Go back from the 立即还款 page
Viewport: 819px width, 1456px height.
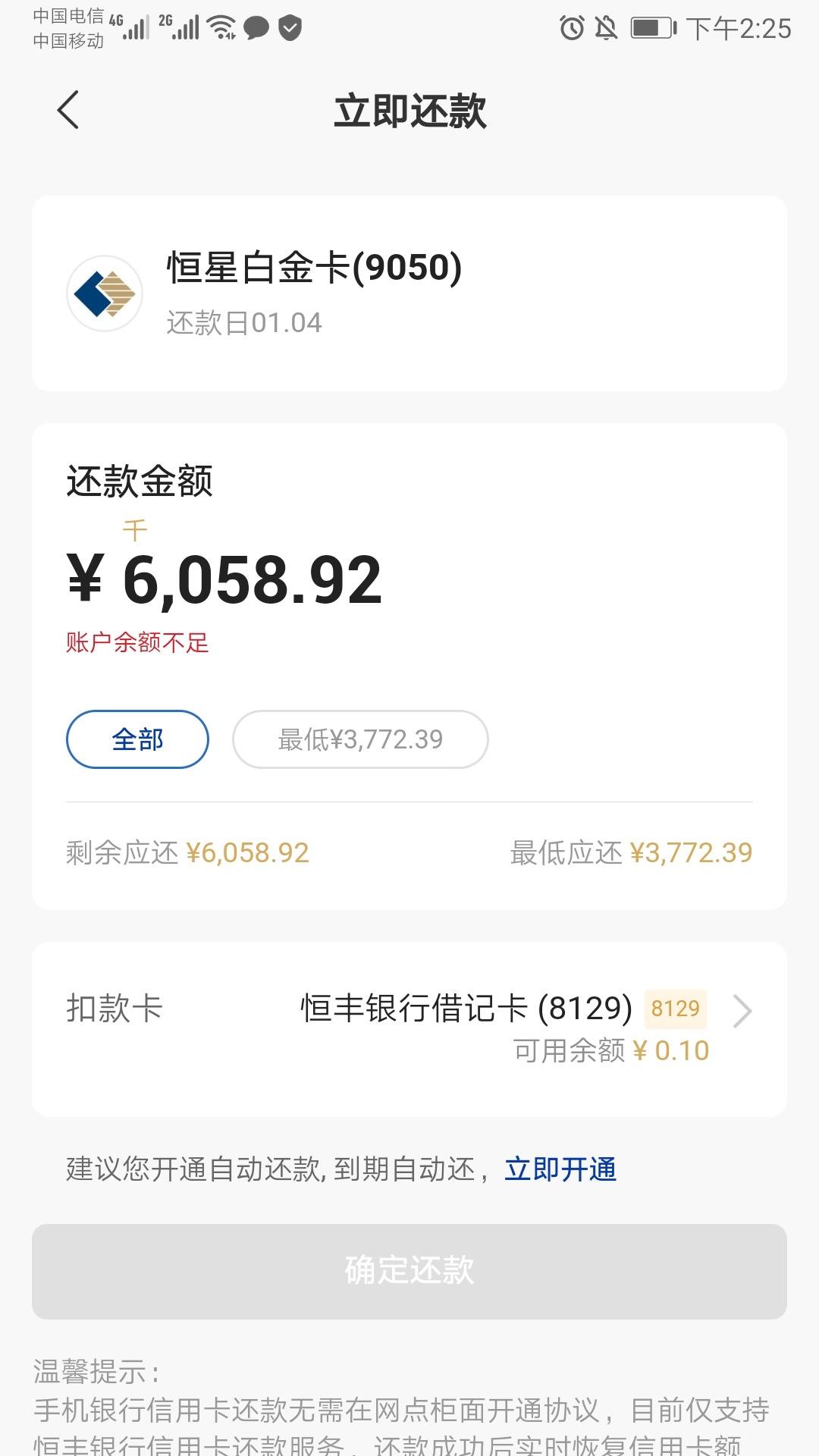pyautogui.click(x=68, y=110)
